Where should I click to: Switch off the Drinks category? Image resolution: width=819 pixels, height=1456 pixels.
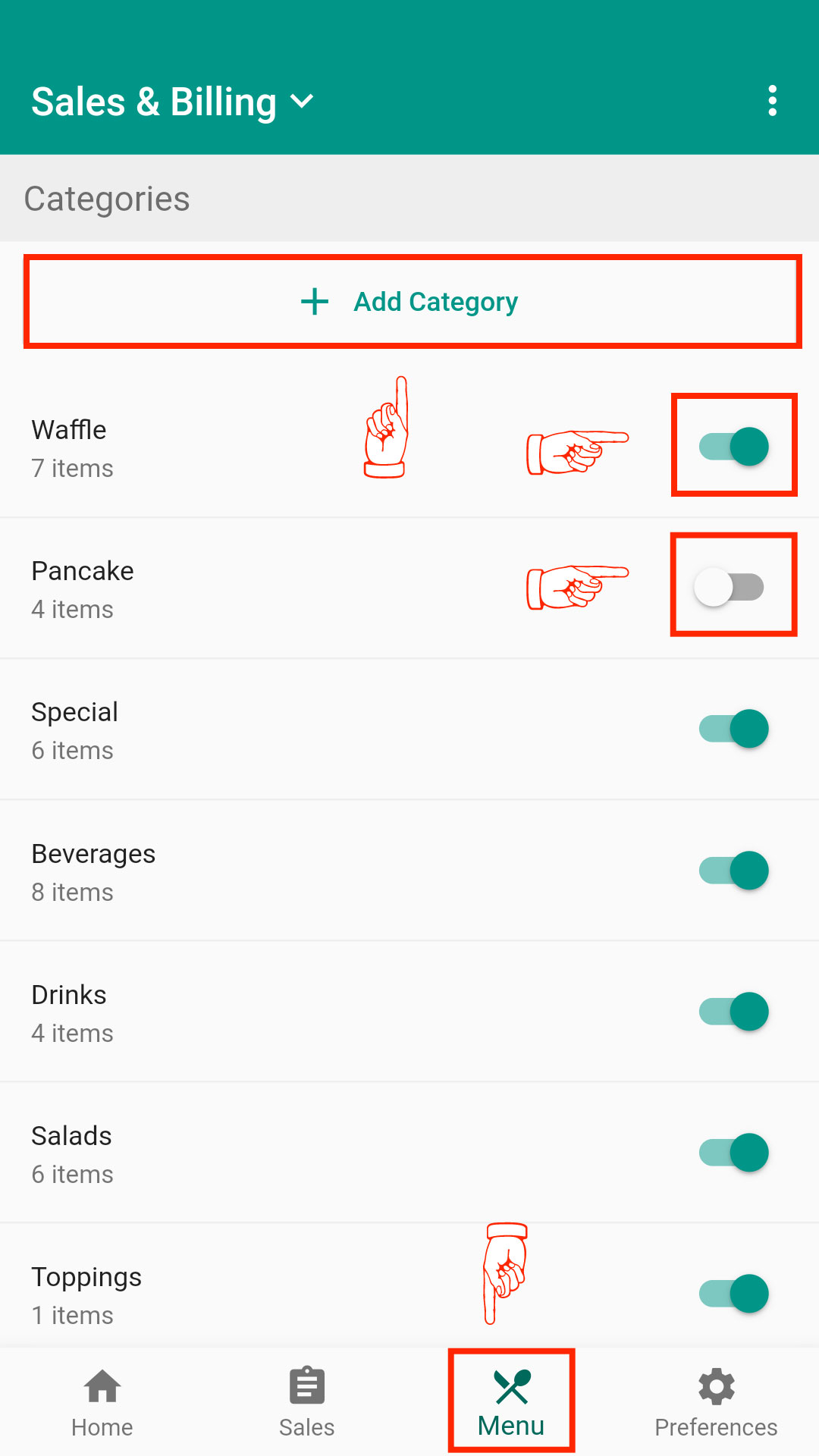pos(734,1011)
